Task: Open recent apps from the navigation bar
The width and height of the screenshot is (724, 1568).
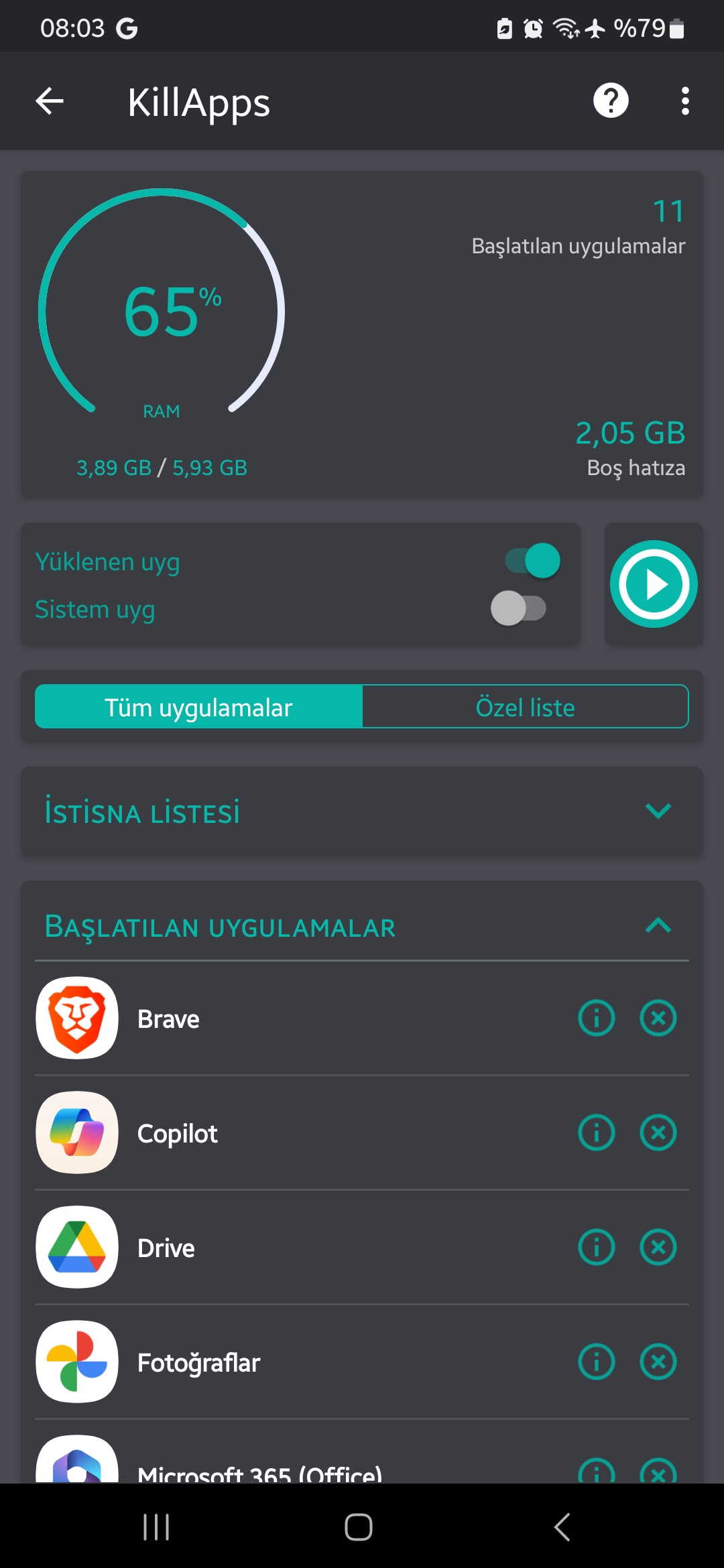Action: coord(156,1527)
